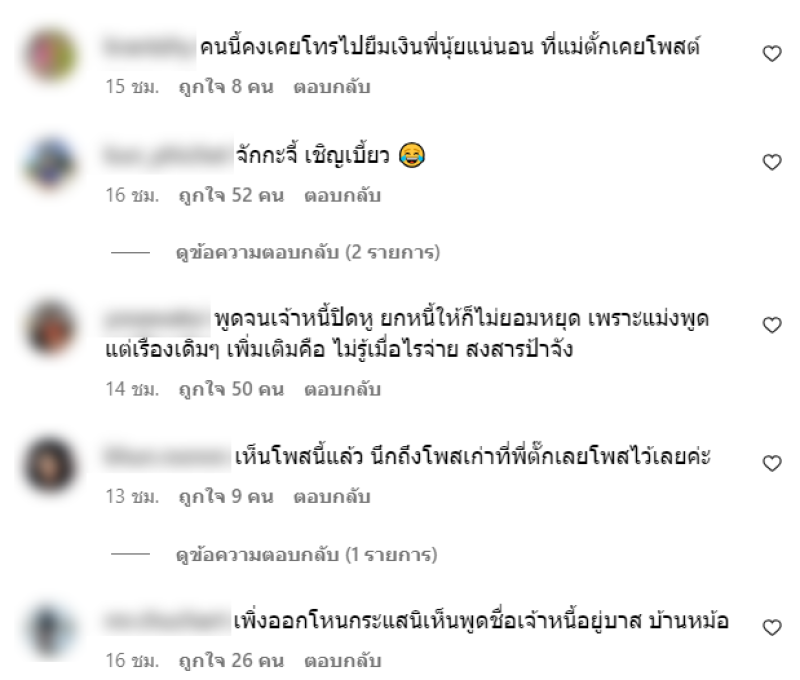Reply to the เห็นโพสนี้แล้ว comment
The width and height of the screenshot is (800, 680).
pos(331,497)
